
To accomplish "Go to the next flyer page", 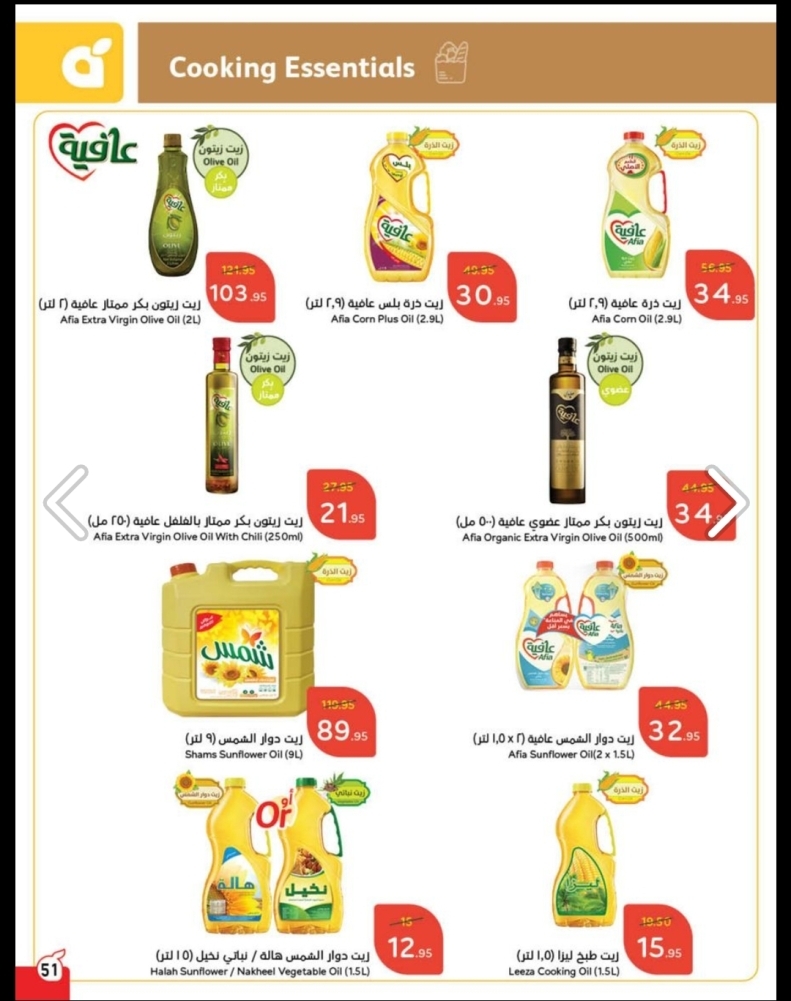I will point(726,502).
